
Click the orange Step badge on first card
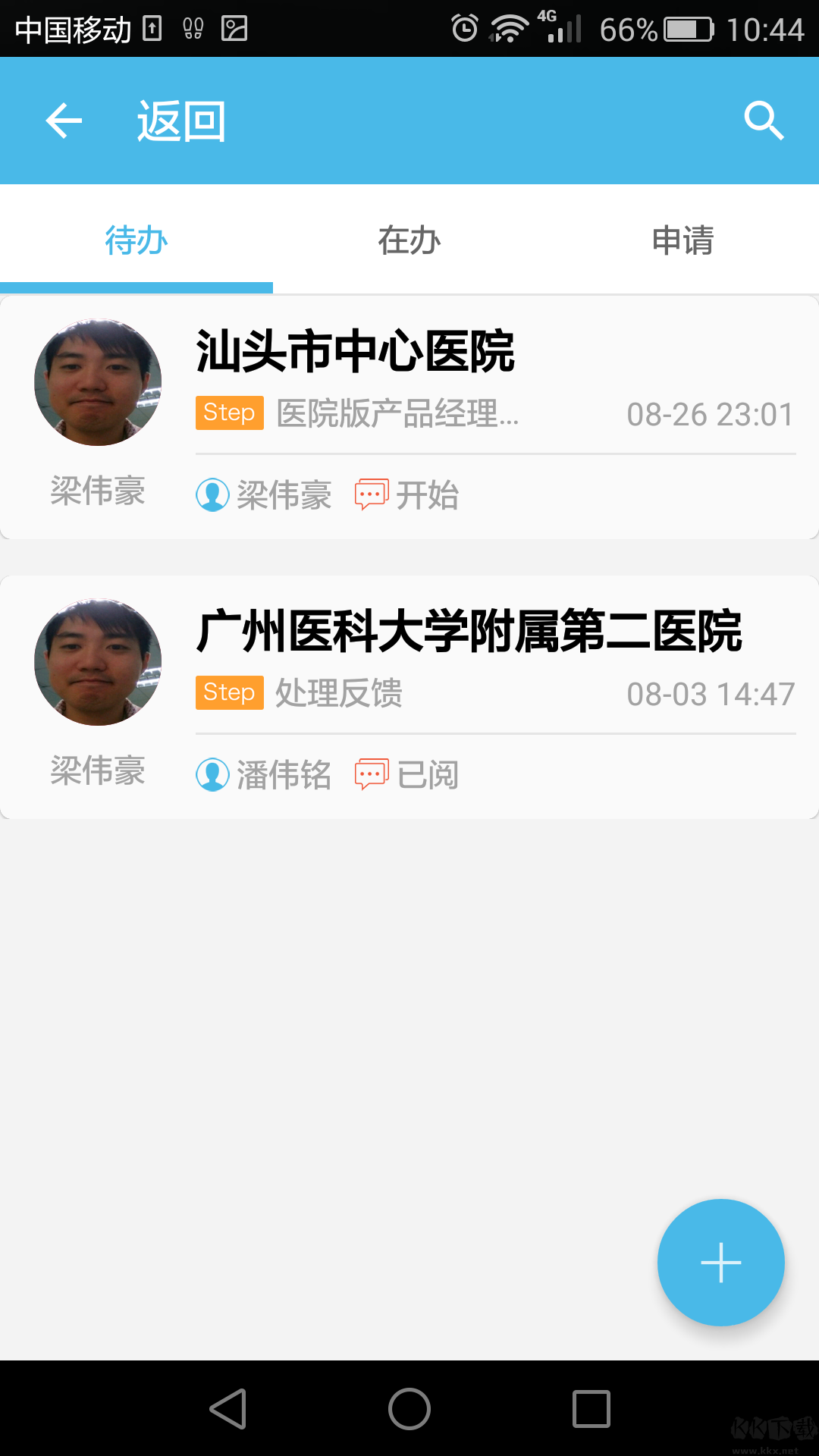[229, 413]
